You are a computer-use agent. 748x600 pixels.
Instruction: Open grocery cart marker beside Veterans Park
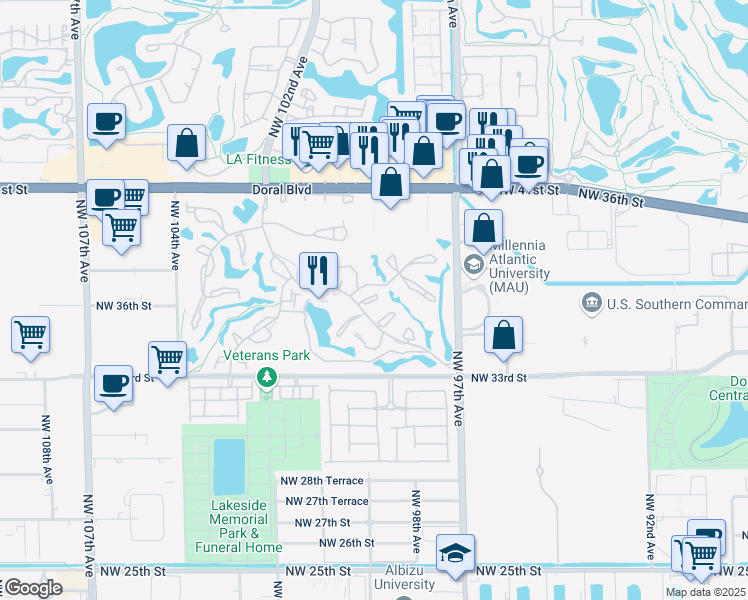167,359
